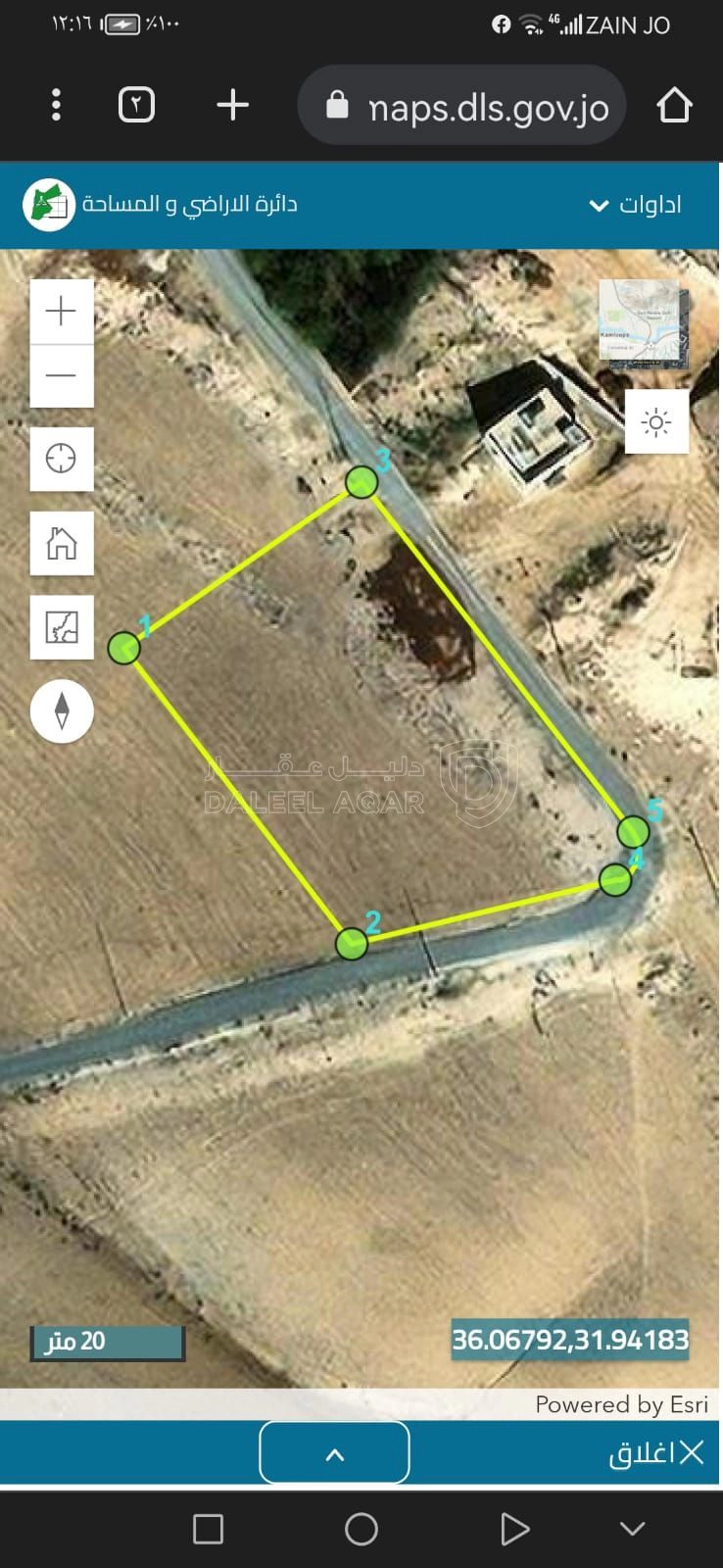Toggle the brightness sun button
The image size is (723, 1568).
pos(656,422)
